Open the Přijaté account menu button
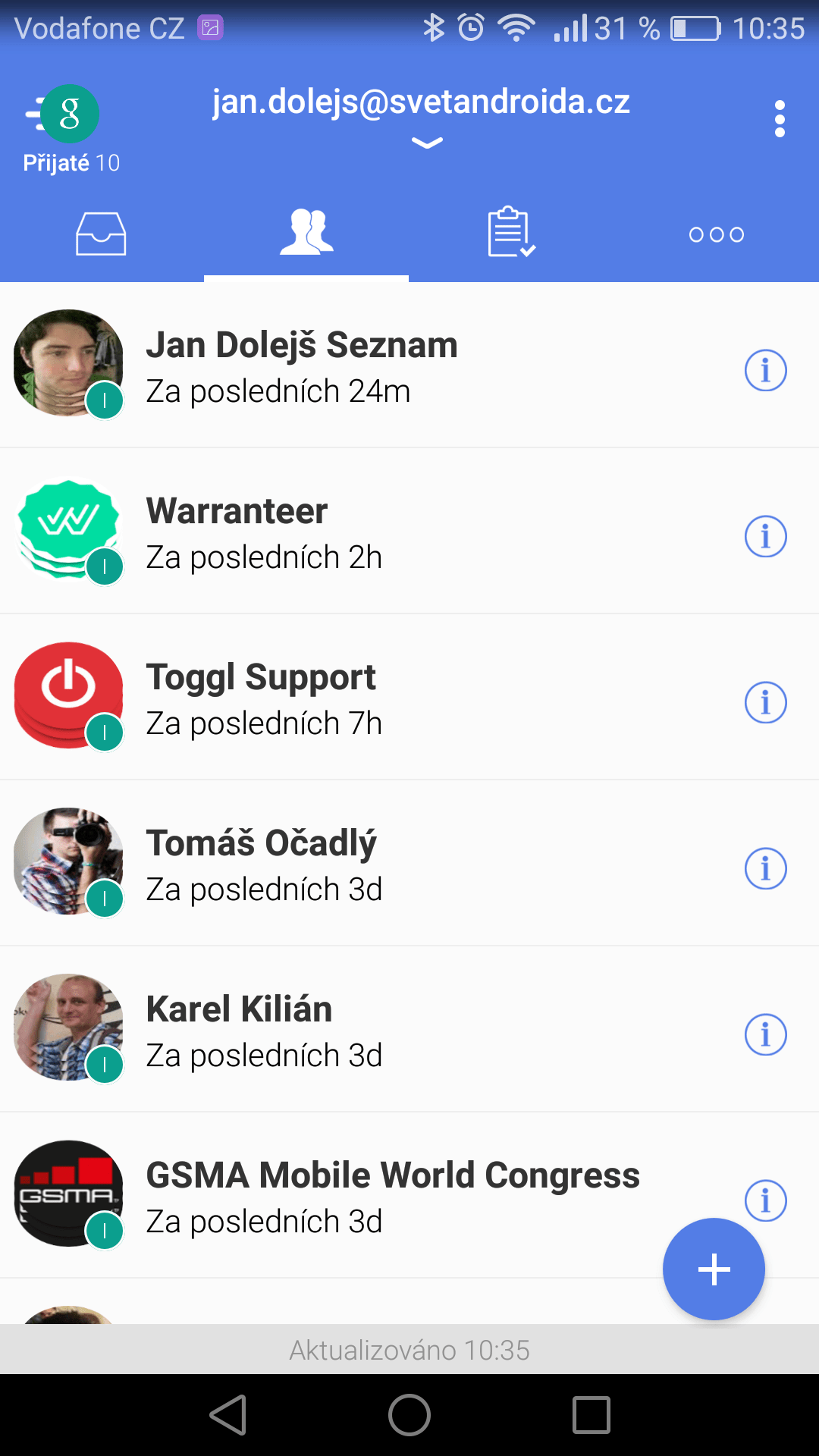 click(x=70, y=129)
